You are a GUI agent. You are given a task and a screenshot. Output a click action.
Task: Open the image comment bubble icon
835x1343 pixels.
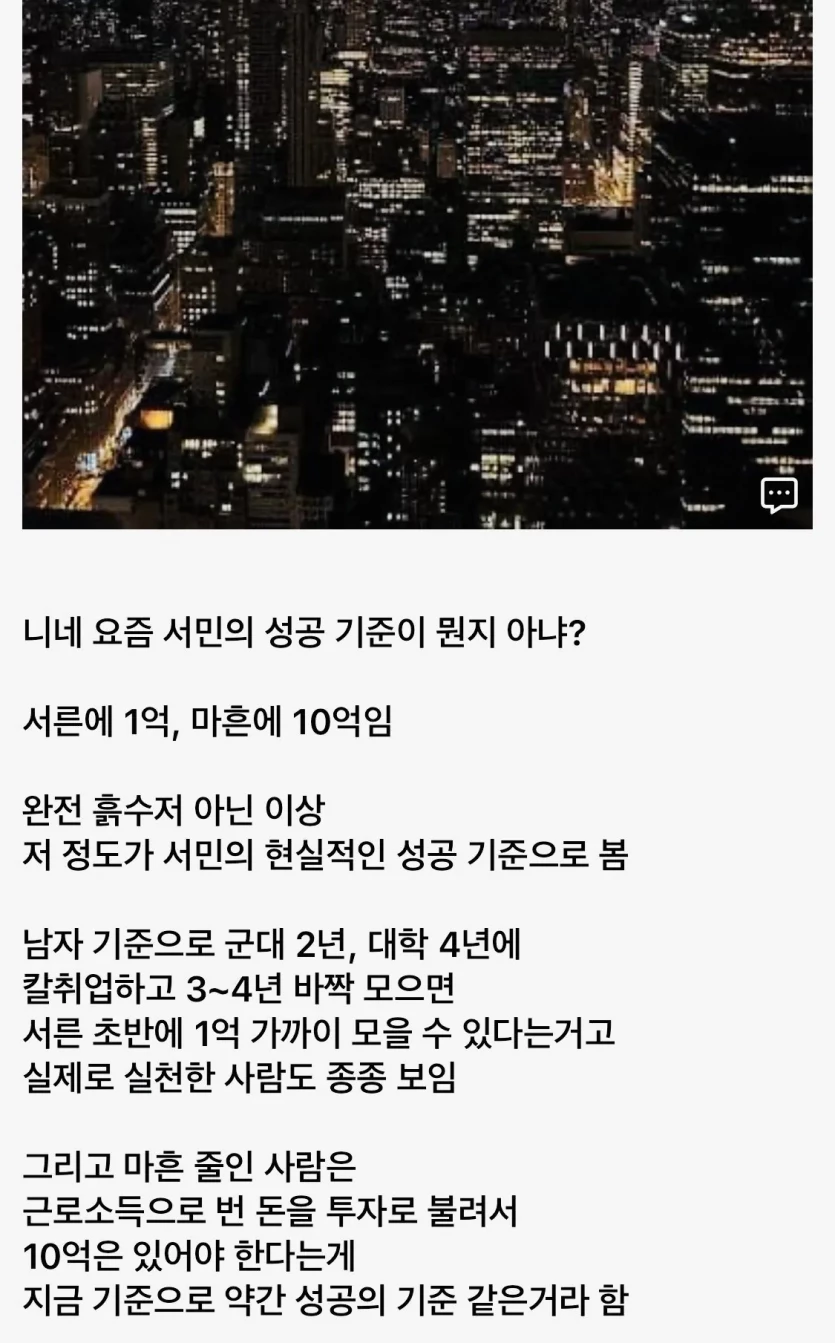click(779, 494)
